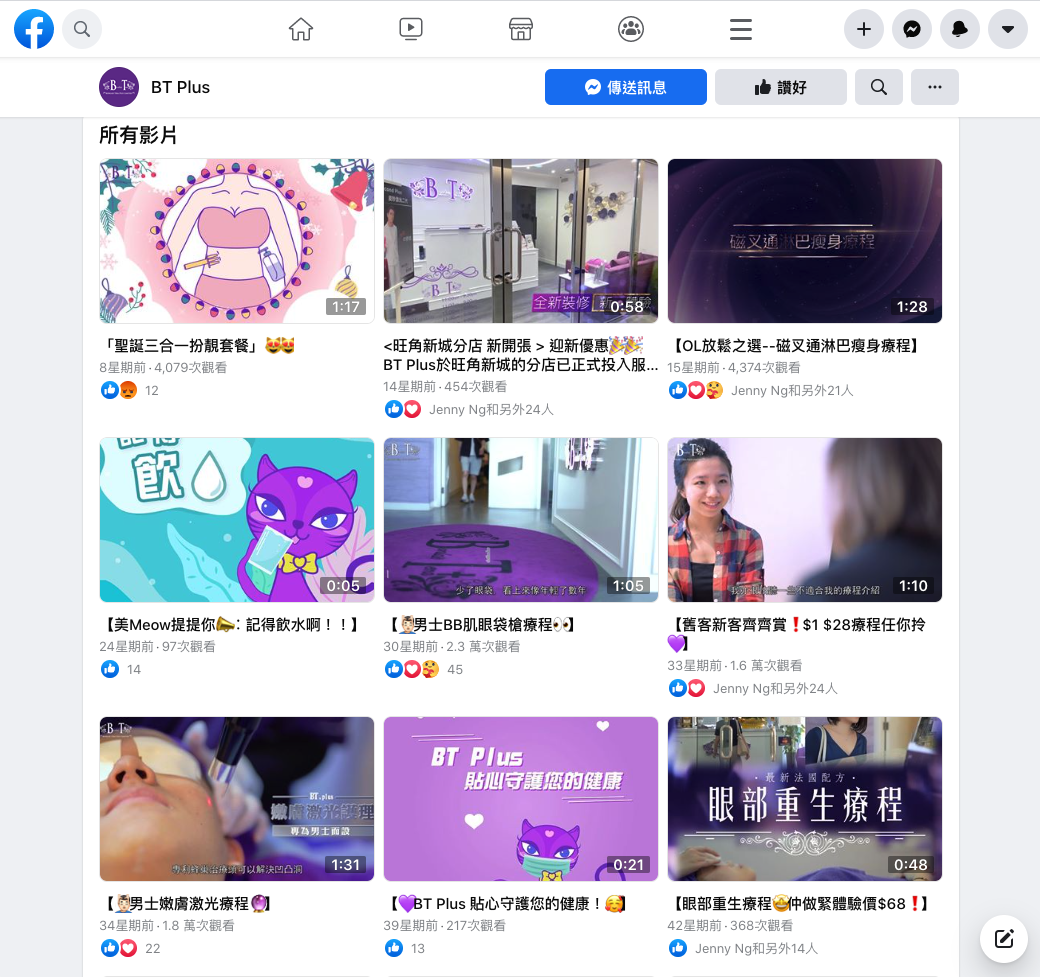The width and height of the screenshot is (1040, 977).
Task: Switch to the Watch videos tab
Action: pos(411,30)
